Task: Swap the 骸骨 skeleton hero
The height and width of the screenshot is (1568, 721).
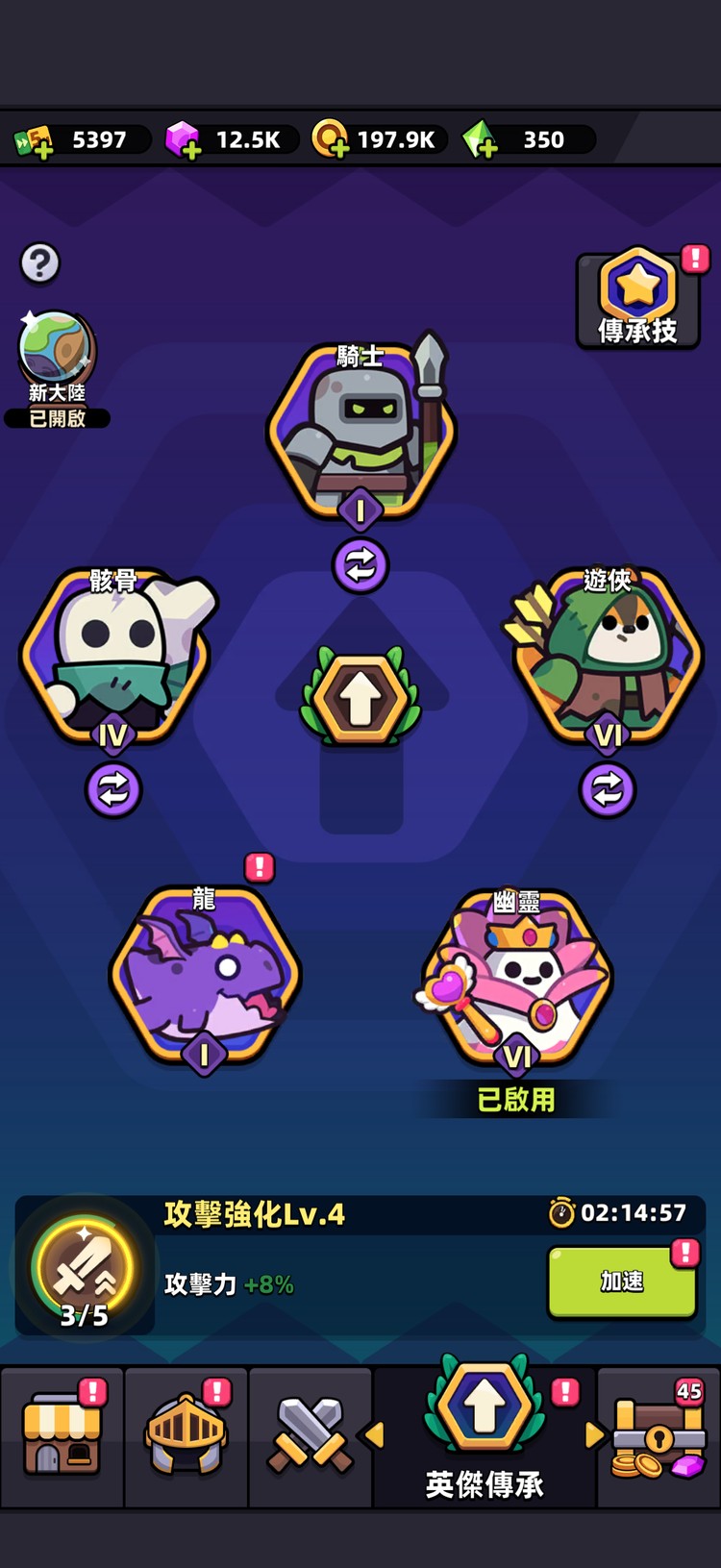Action: pyautogui.click(x=113, y=790)
